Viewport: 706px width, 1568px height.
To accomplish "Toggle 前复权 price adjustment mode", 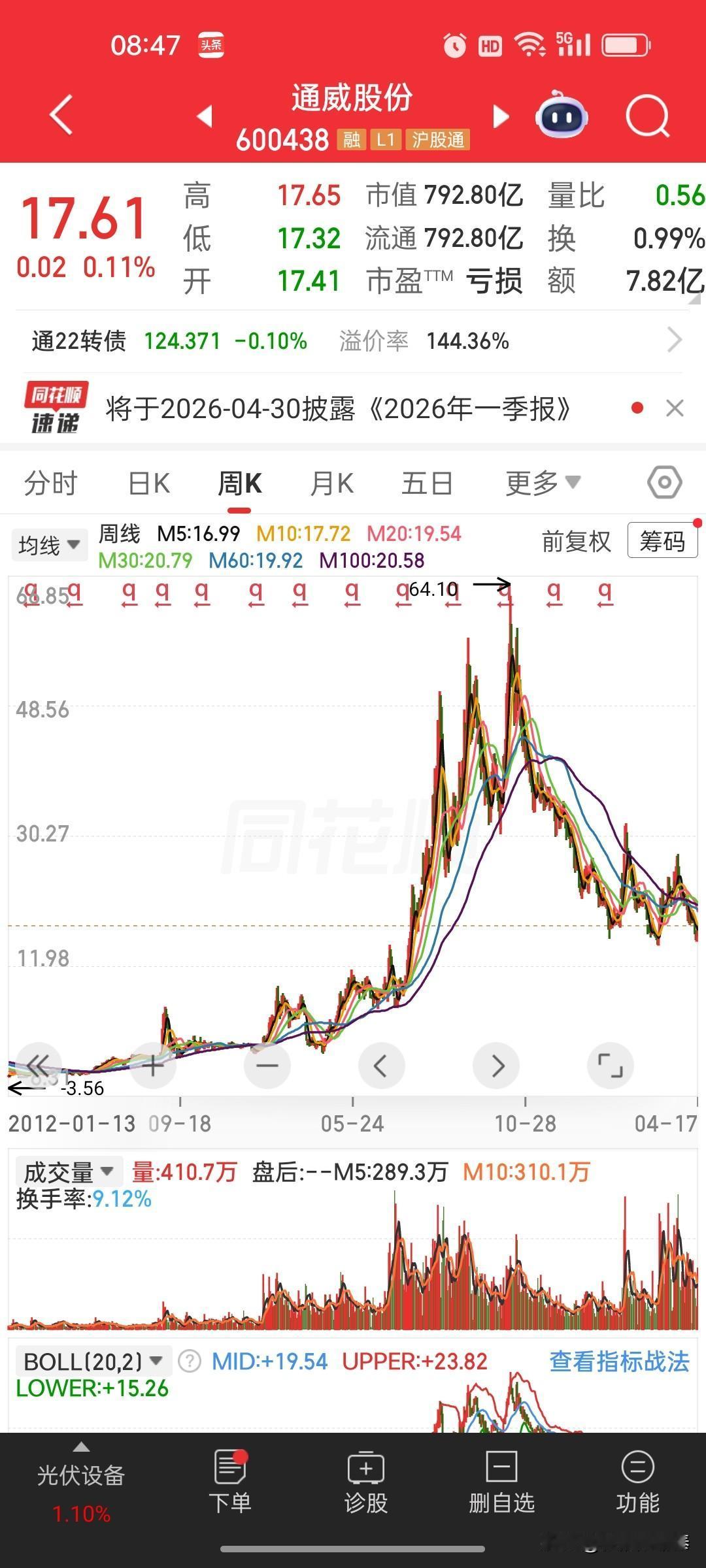I will point(576,542).
